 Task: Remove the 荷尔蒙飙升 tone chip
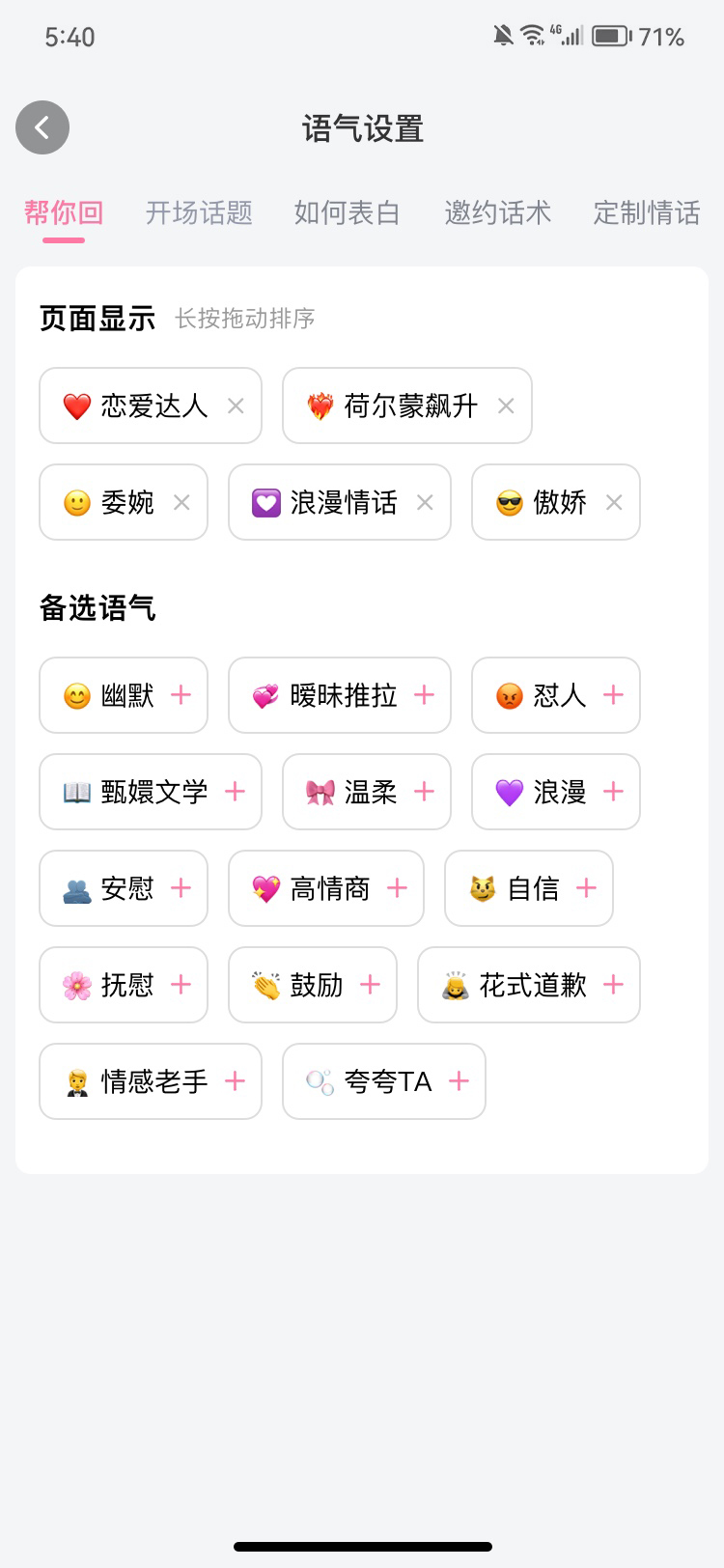pyautogui.click(x=506, y=406)
